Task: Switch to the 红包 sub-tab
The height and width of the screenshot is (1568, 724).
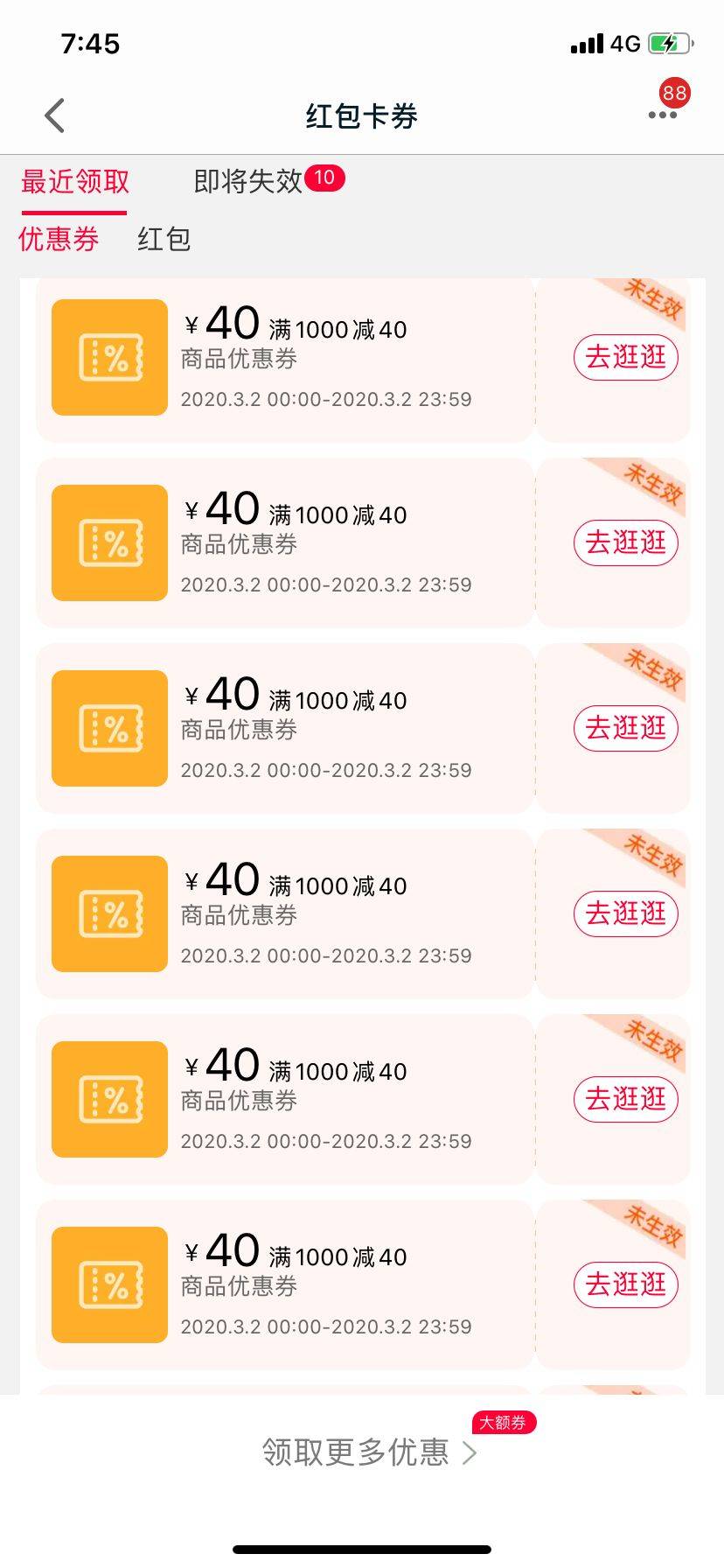Action: tap(164, 239)
